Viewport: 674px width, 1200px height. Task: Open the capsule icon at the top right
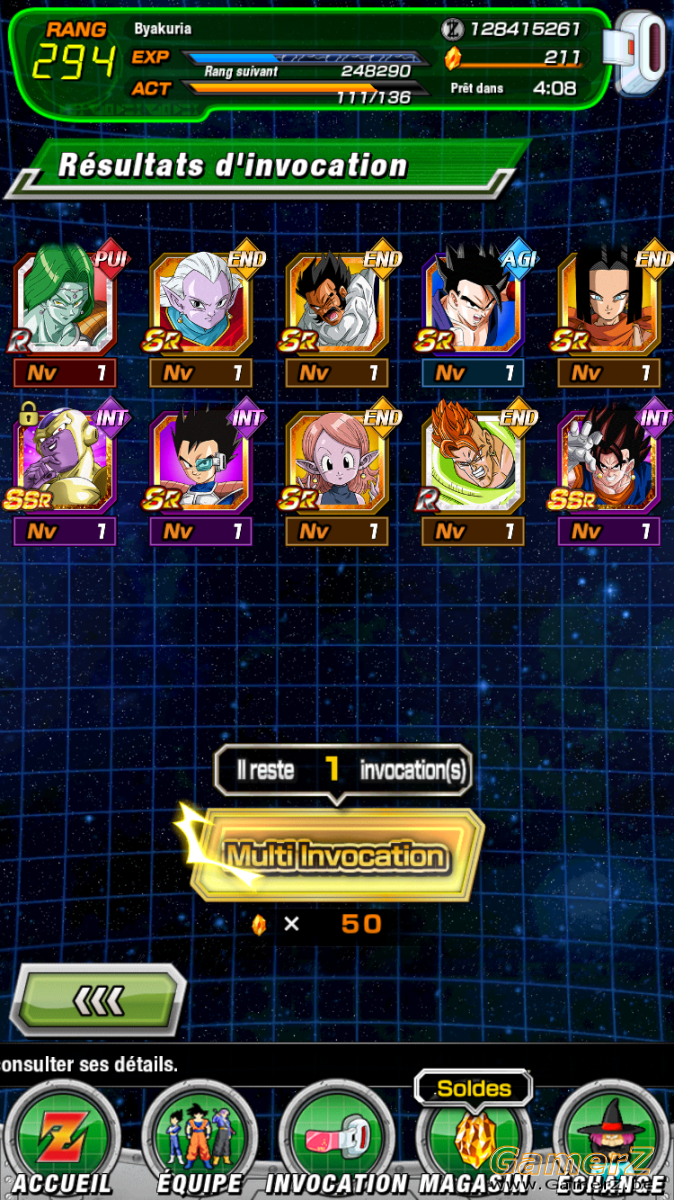click(642, 53)
